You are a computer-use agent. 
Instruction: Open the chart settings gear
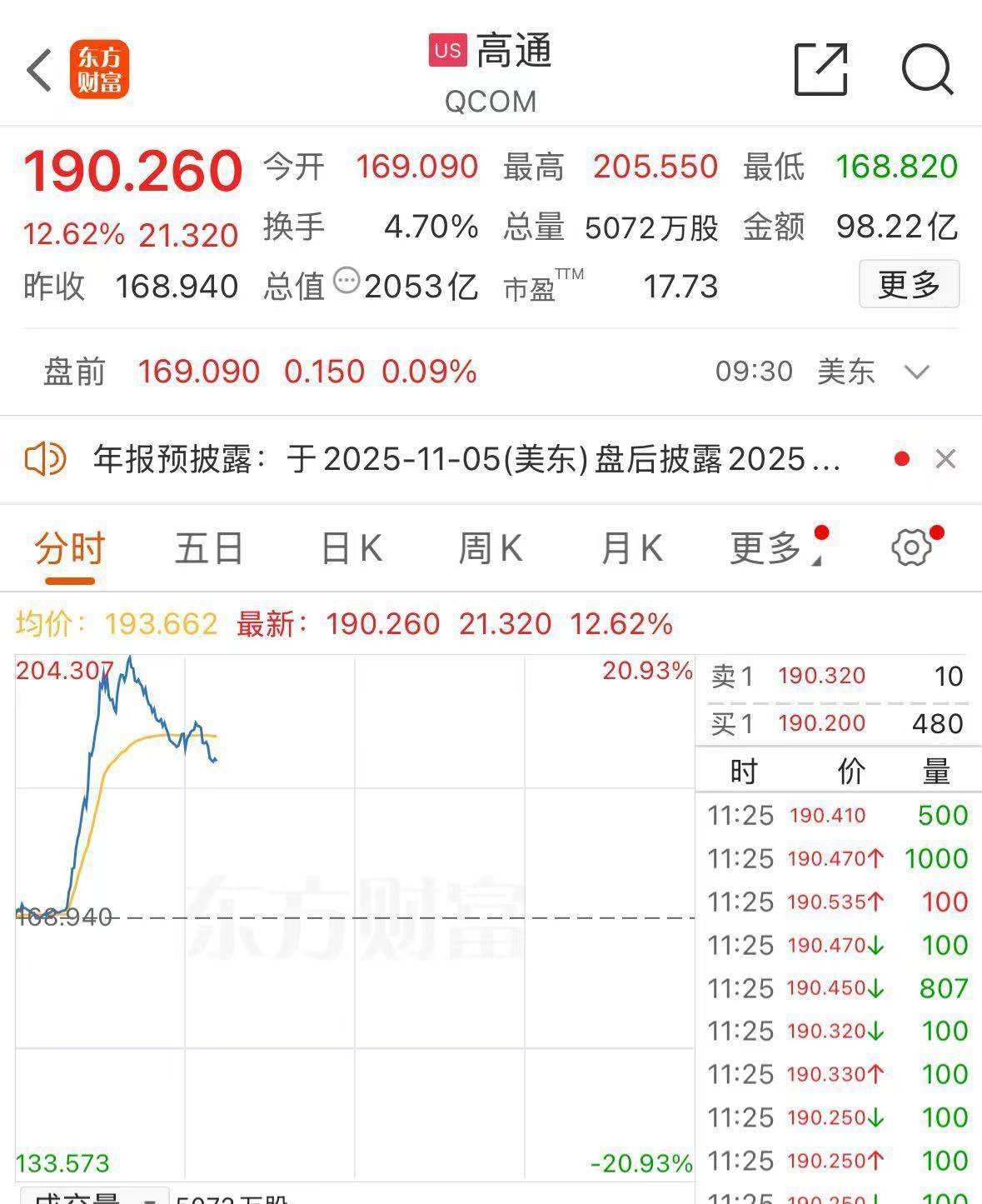pos(911,547)
